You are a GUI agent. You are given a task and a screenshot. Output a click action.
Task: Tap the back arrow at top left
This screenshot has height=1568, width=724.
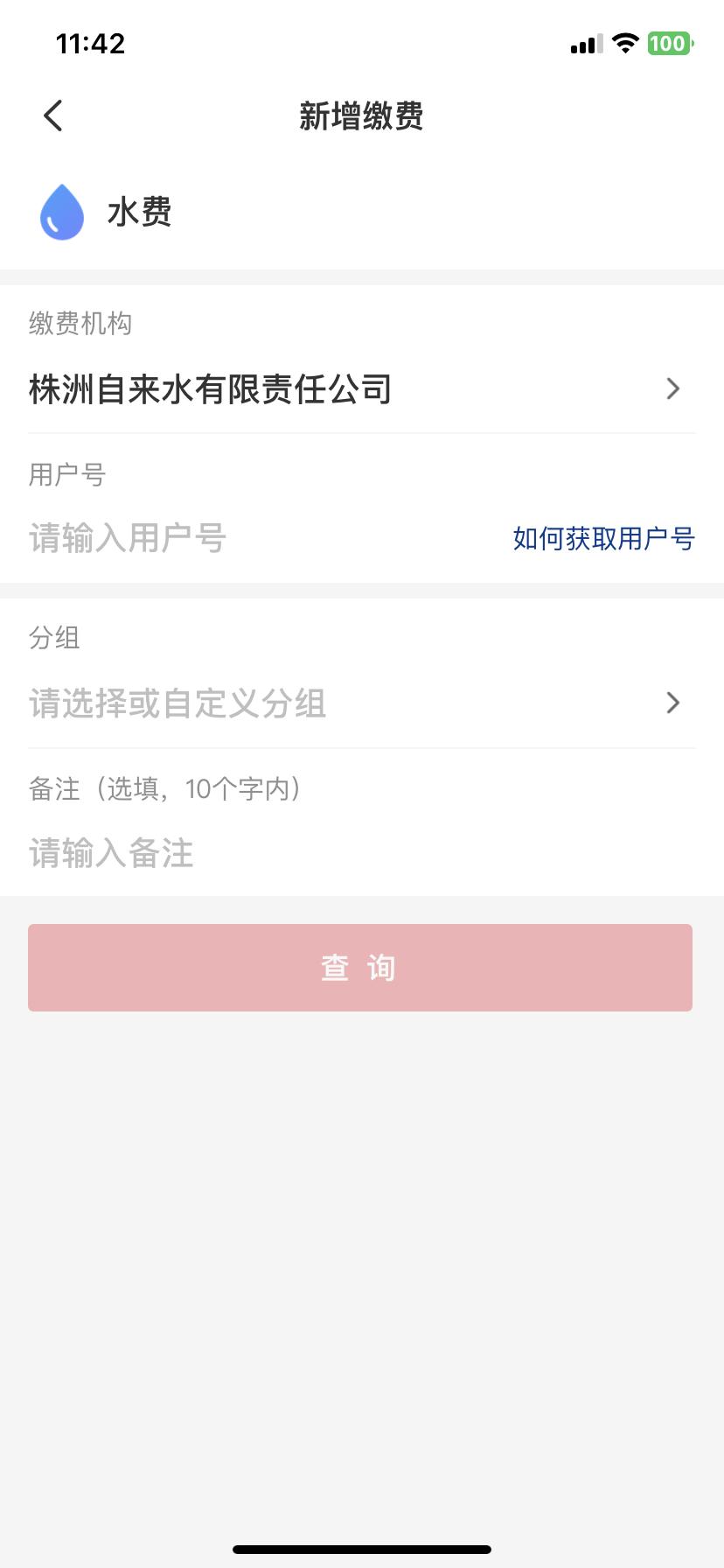[52, 115]
